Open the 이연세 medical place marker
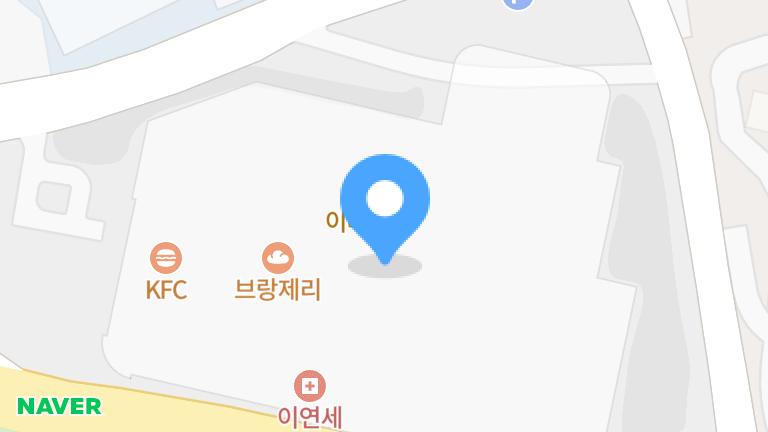The image size is (768, 432). click(310, 386)
